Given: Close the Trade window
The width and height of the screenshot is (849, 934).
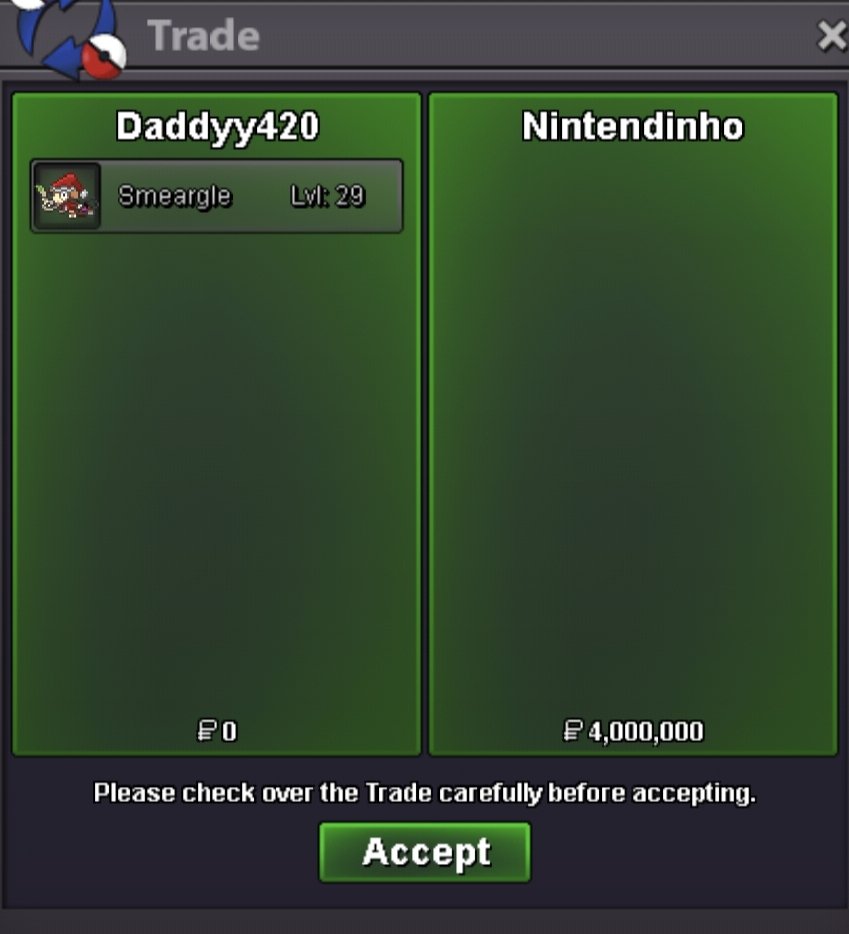Looking at the screenshot, I should [831, 37].
